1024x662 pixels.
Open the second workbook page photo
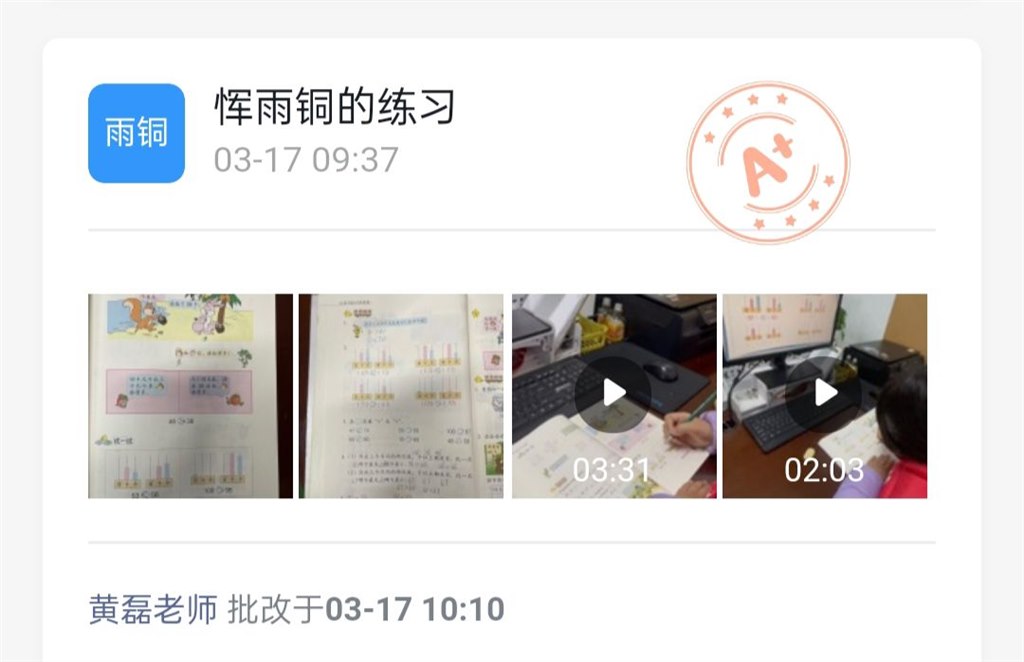(x=401, y=396)
